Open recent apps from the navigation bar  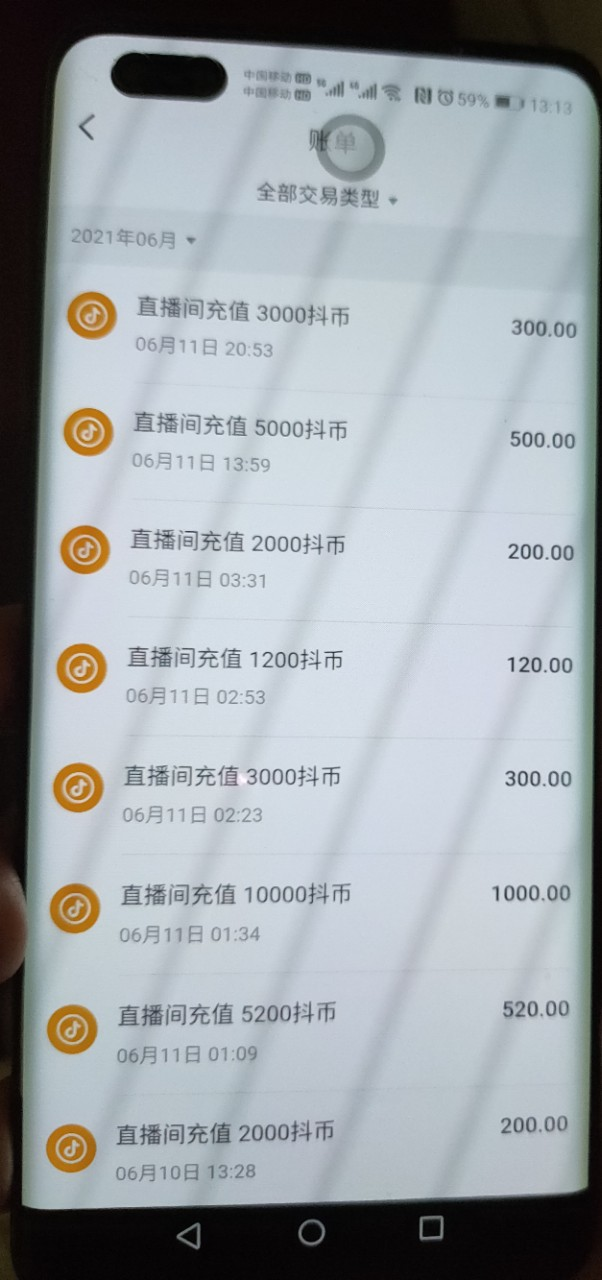pos(431,1228)
